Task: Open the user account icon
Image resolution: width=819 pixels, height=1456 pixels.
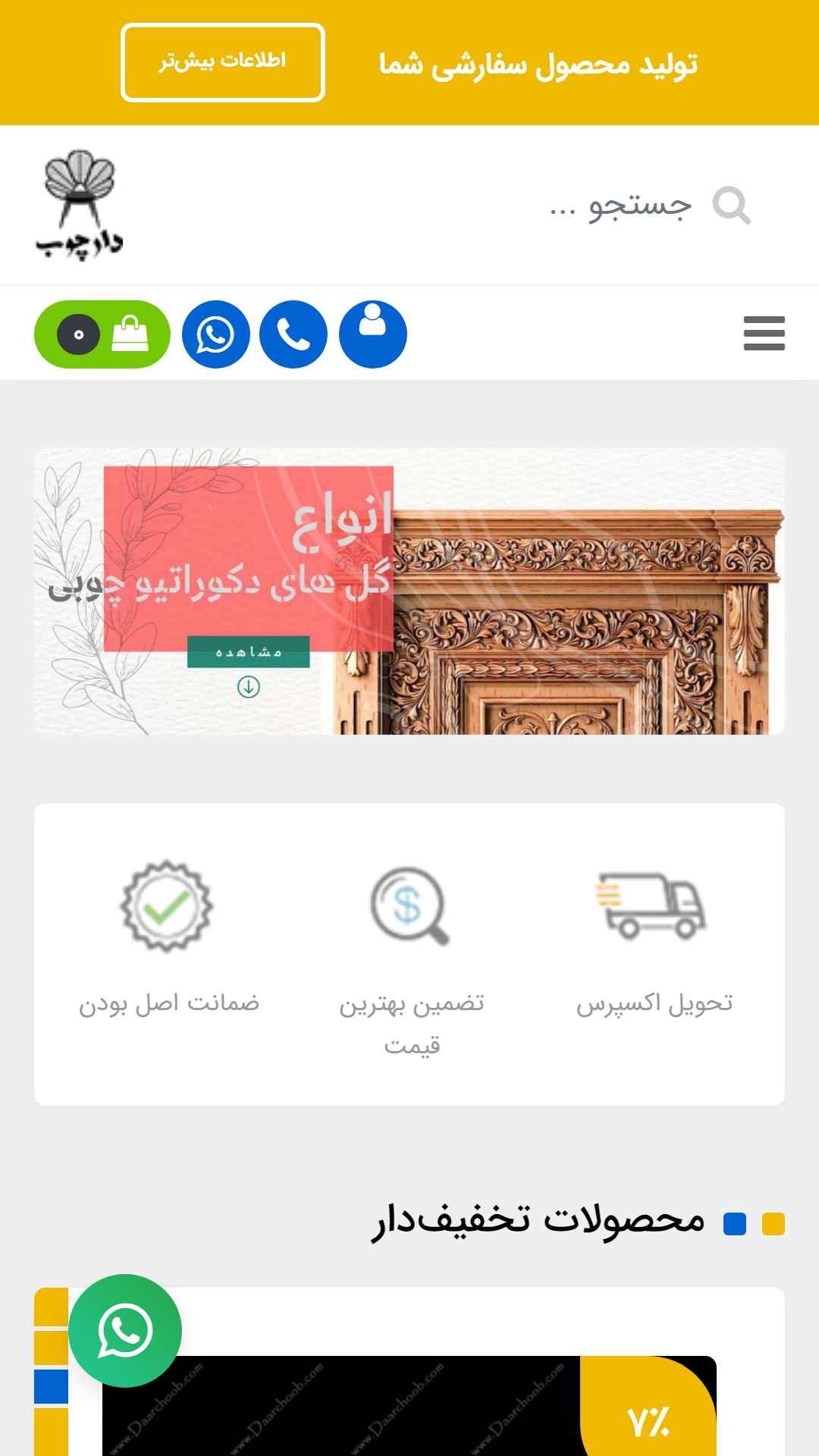Action: click(372, 334)
